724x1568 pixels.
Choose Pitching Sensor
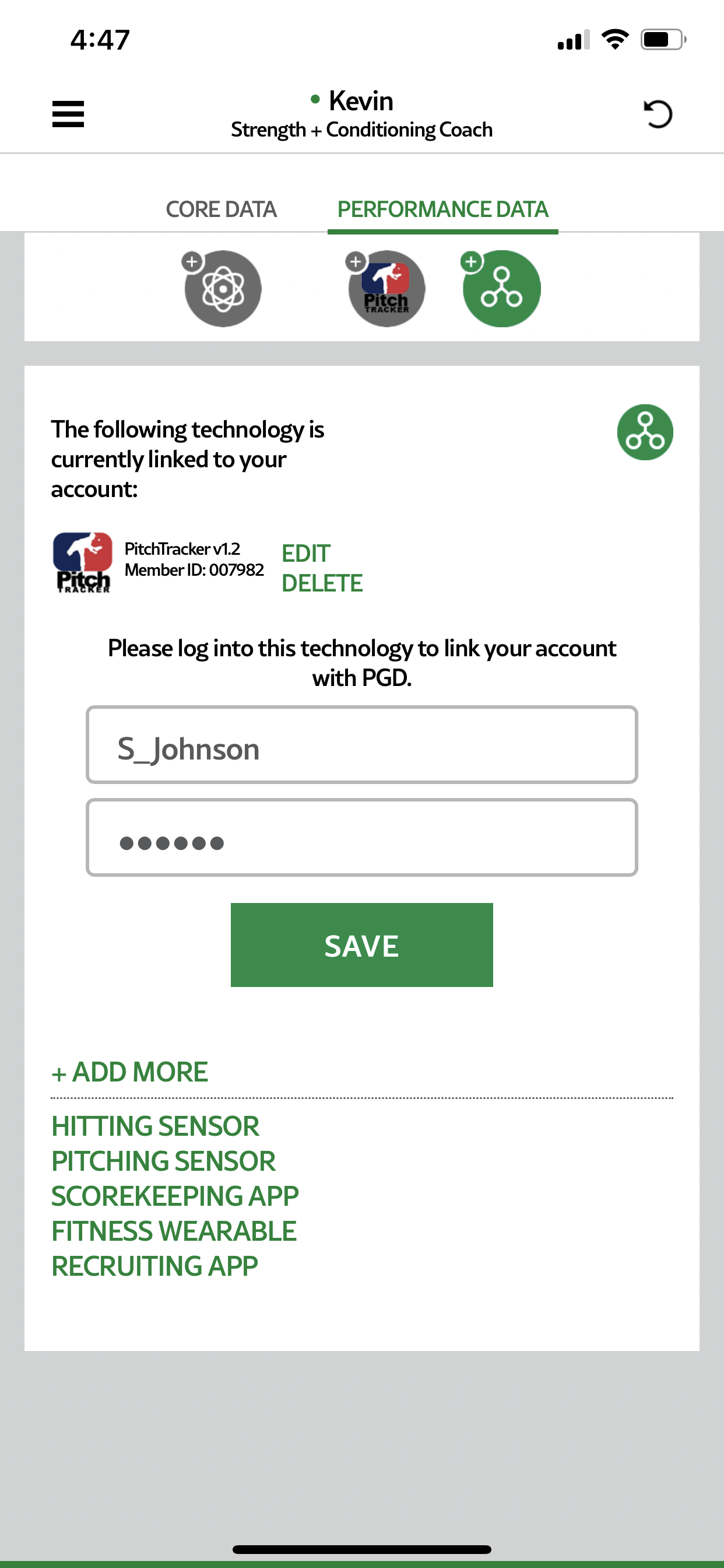click(x=163, y=1161)
